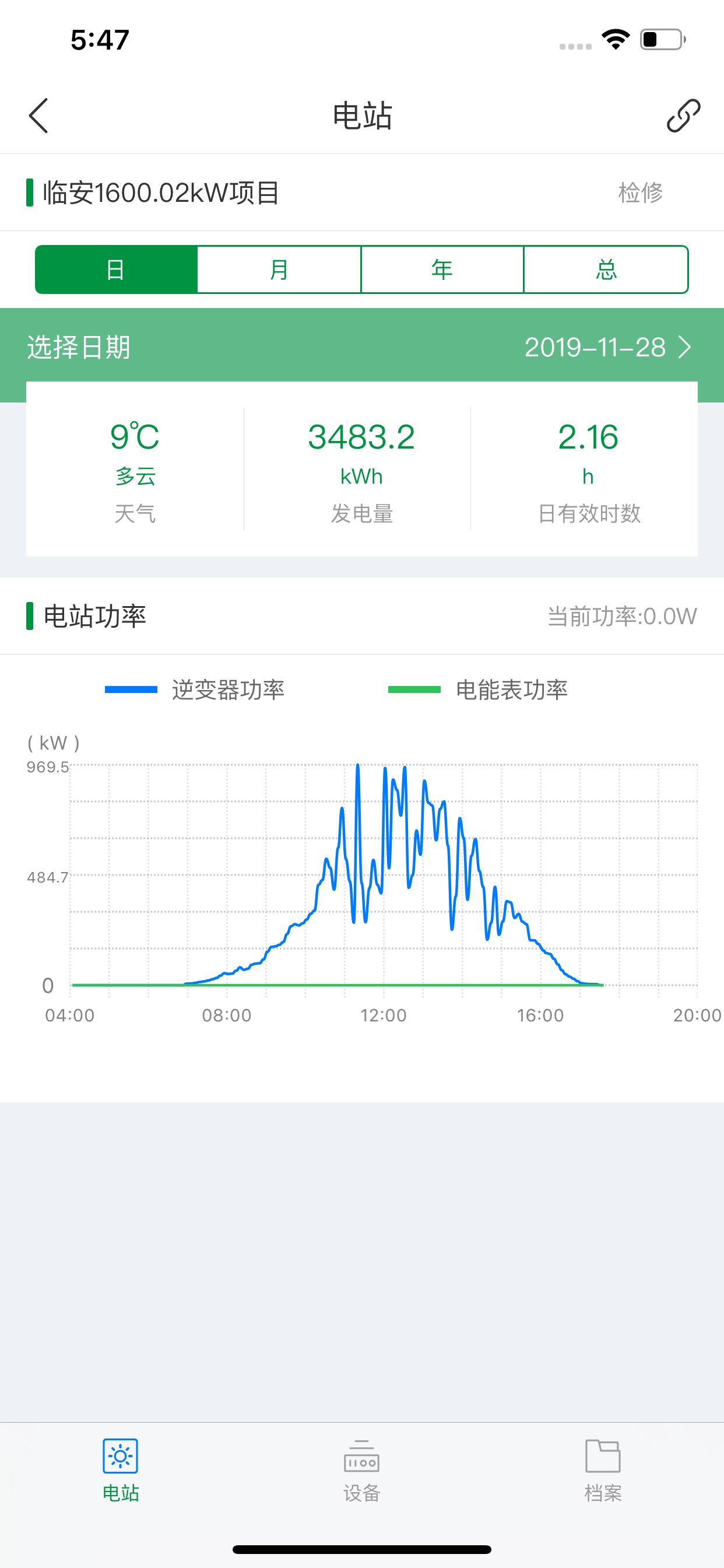
Task: Toggle the 逆变器功率 legend series
Action: point(195,689)
